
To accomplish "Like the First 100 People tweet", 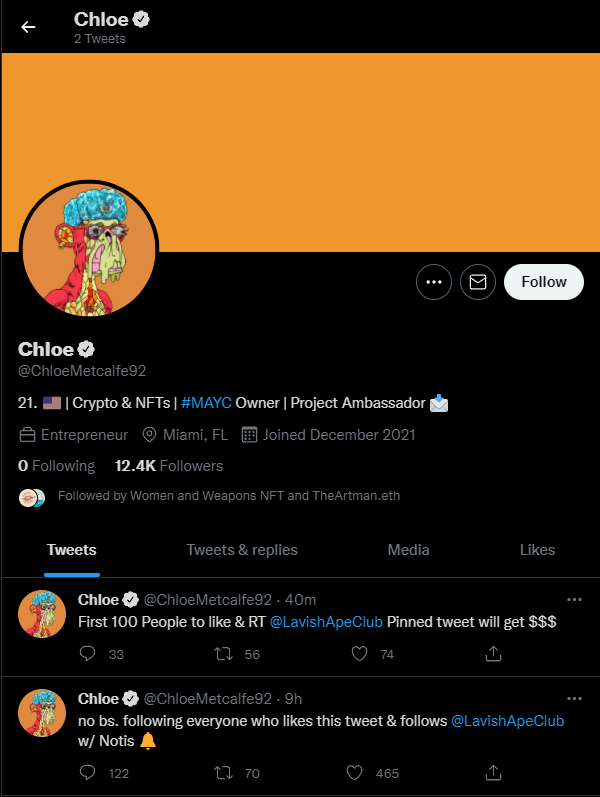I will [x=358, y=654].
